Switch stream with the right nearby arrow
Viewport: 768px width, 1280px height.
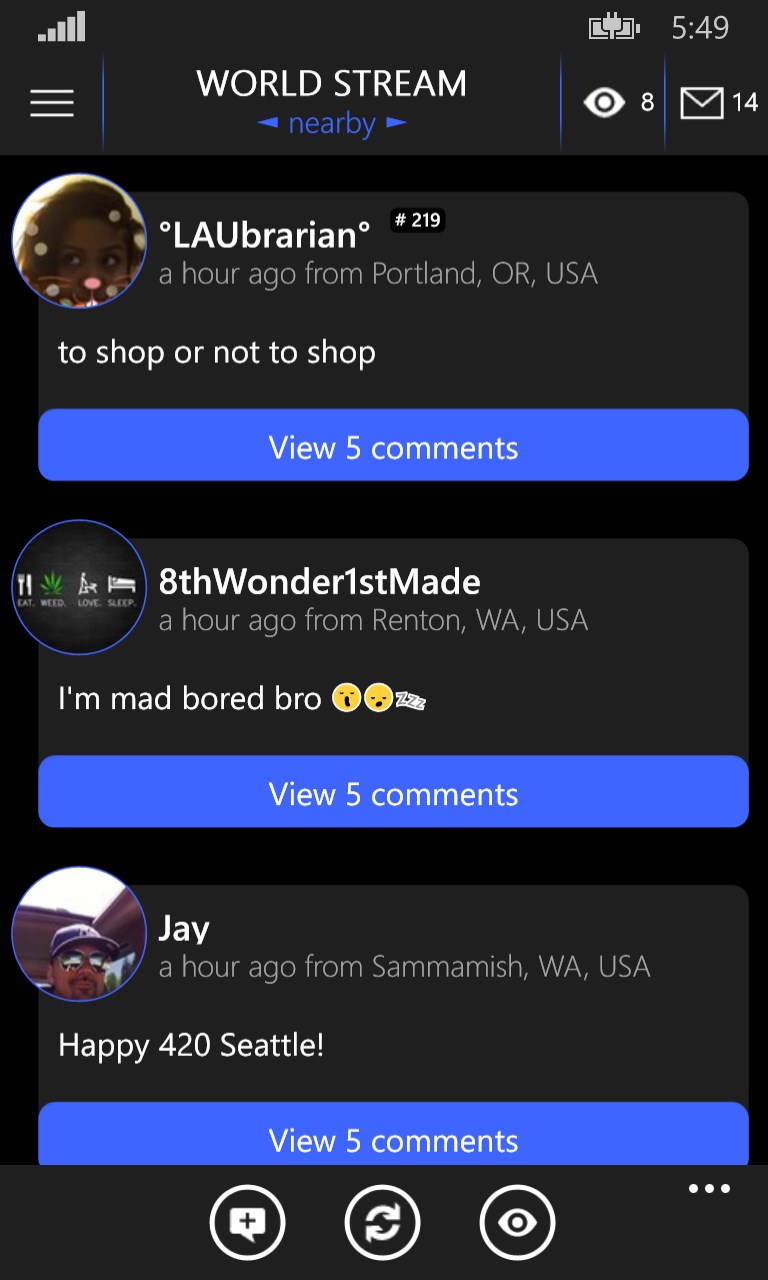[396, 124]
